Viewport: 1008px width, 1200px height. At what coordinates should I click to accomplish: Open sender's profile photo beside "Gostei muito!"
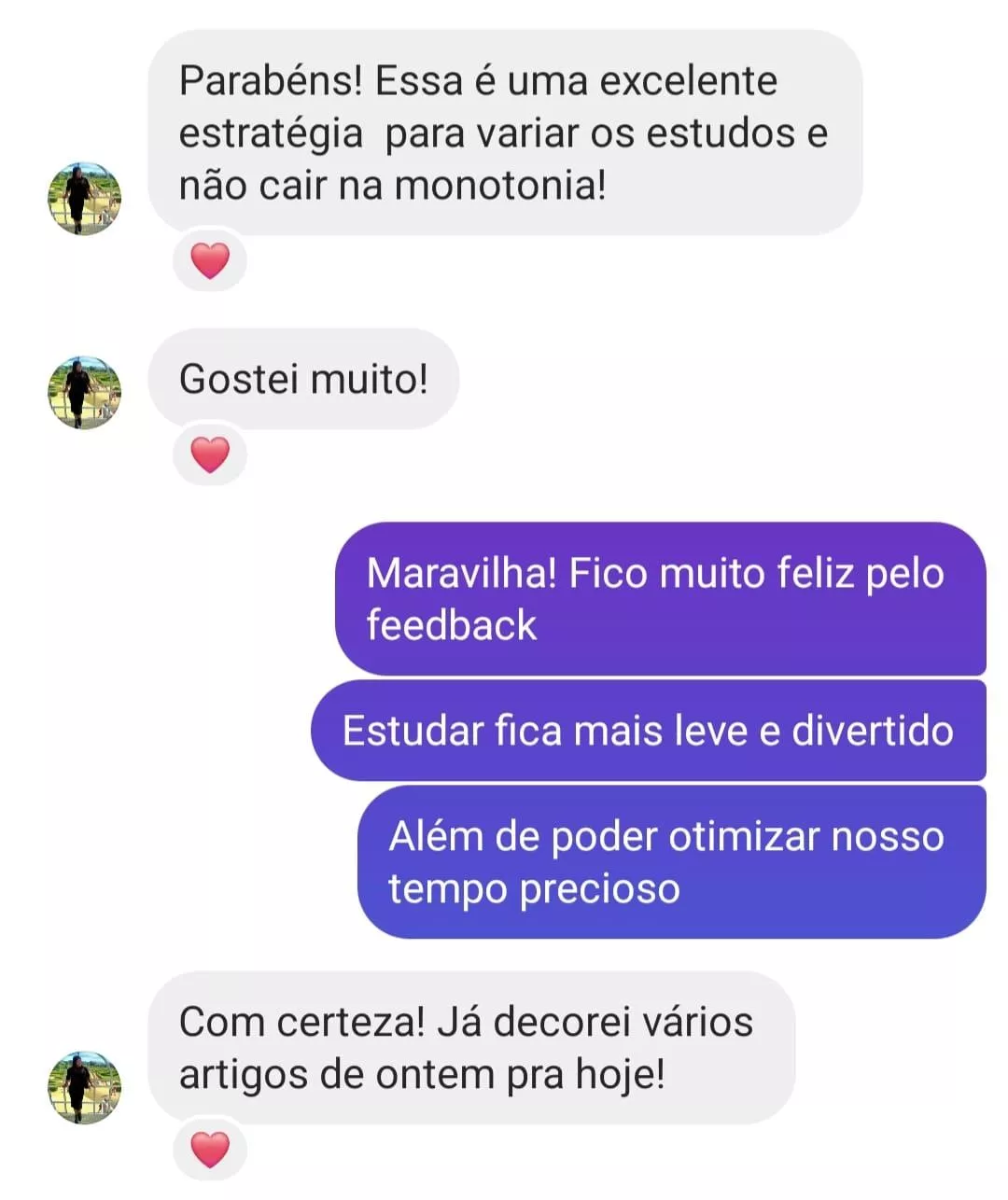[x=85, y=392]
